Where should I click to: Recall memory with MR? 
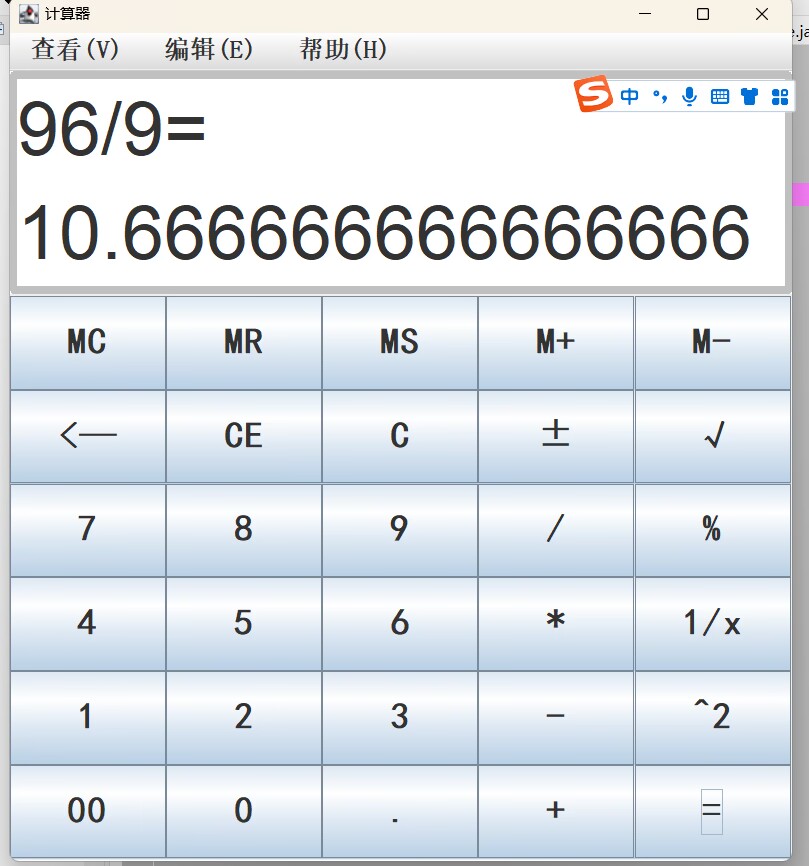(243, 343)
